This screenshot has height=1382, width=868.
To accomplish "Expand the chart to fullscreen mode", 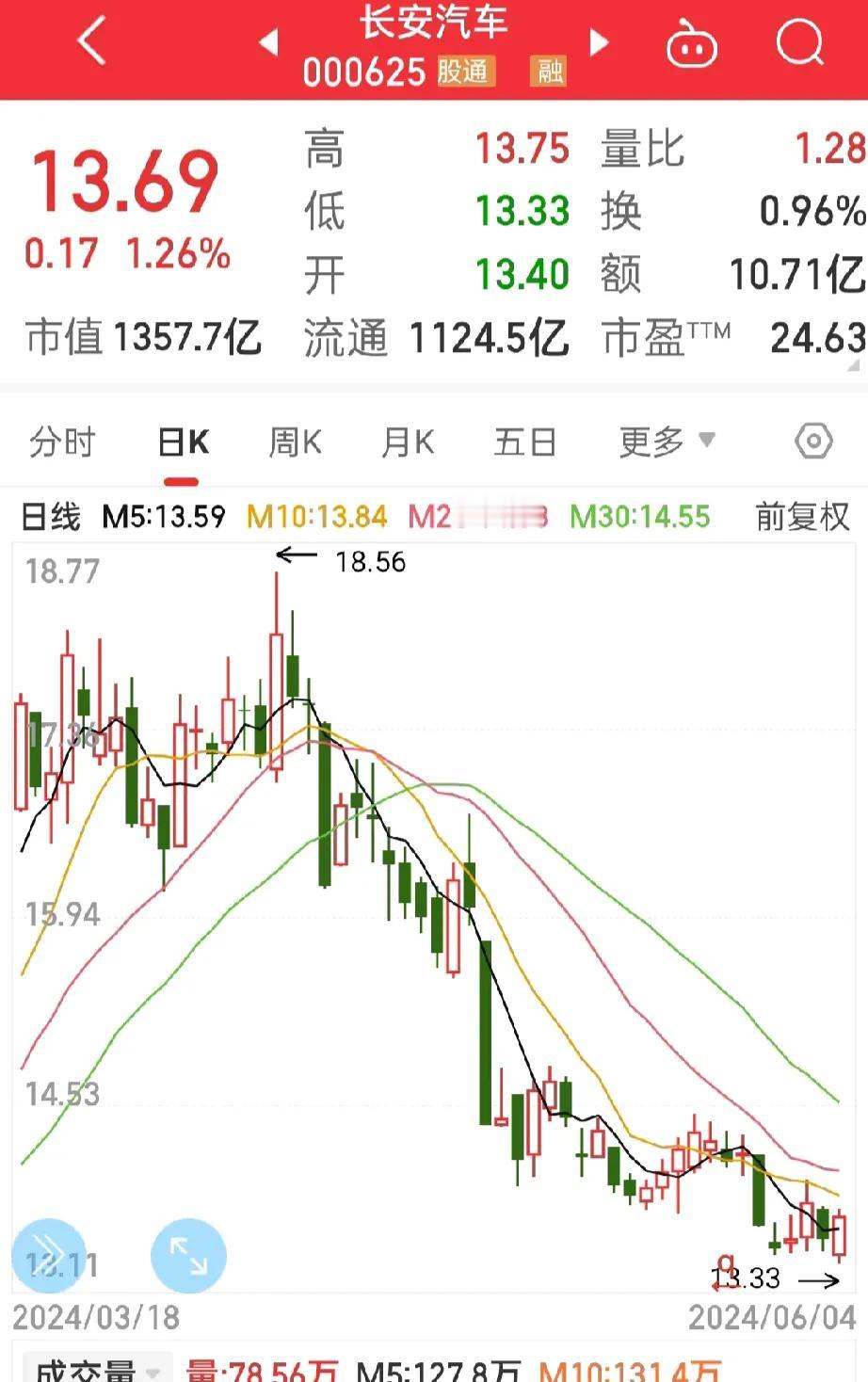I will 188,1255.
